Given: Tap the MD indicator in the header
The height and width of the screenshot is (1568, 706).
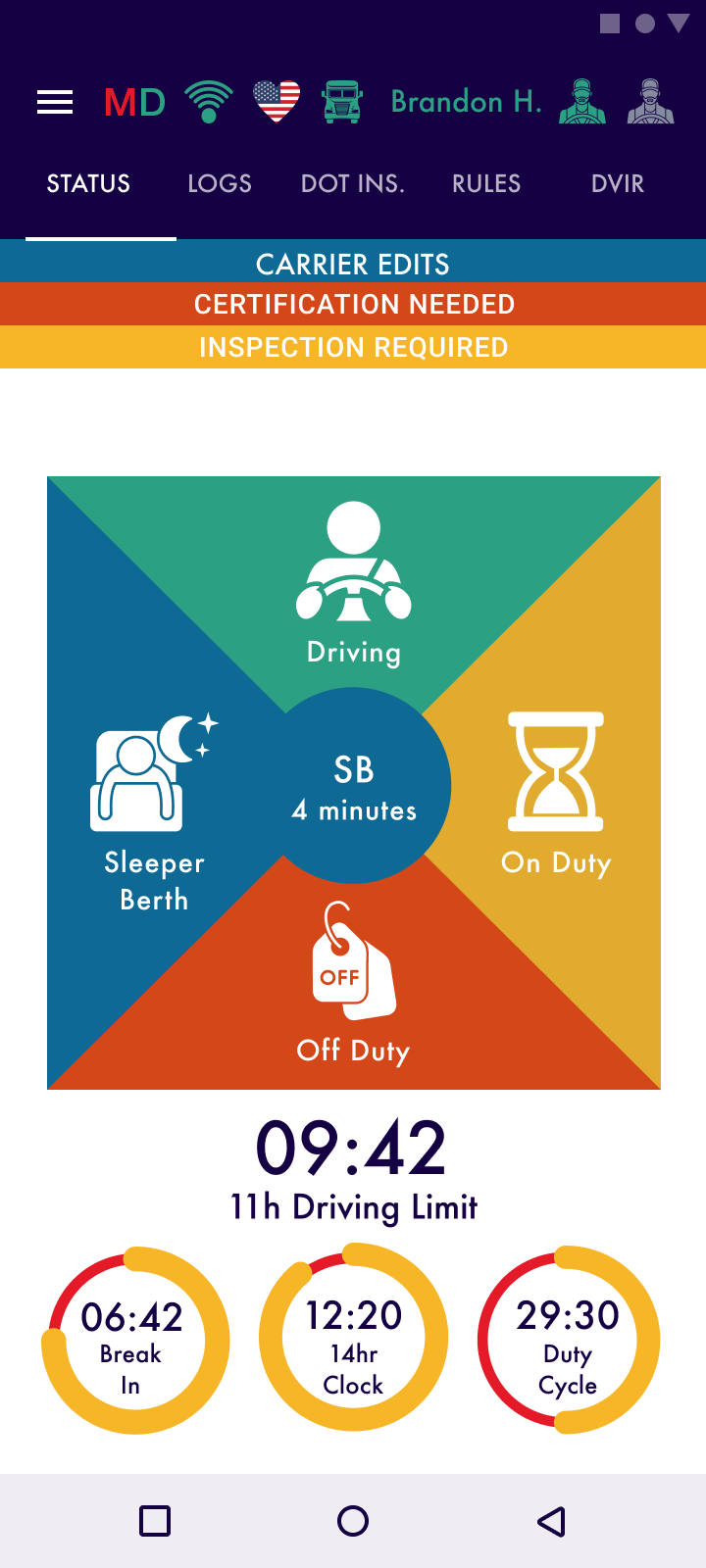Looking at the screenshot, I should 134,102.
